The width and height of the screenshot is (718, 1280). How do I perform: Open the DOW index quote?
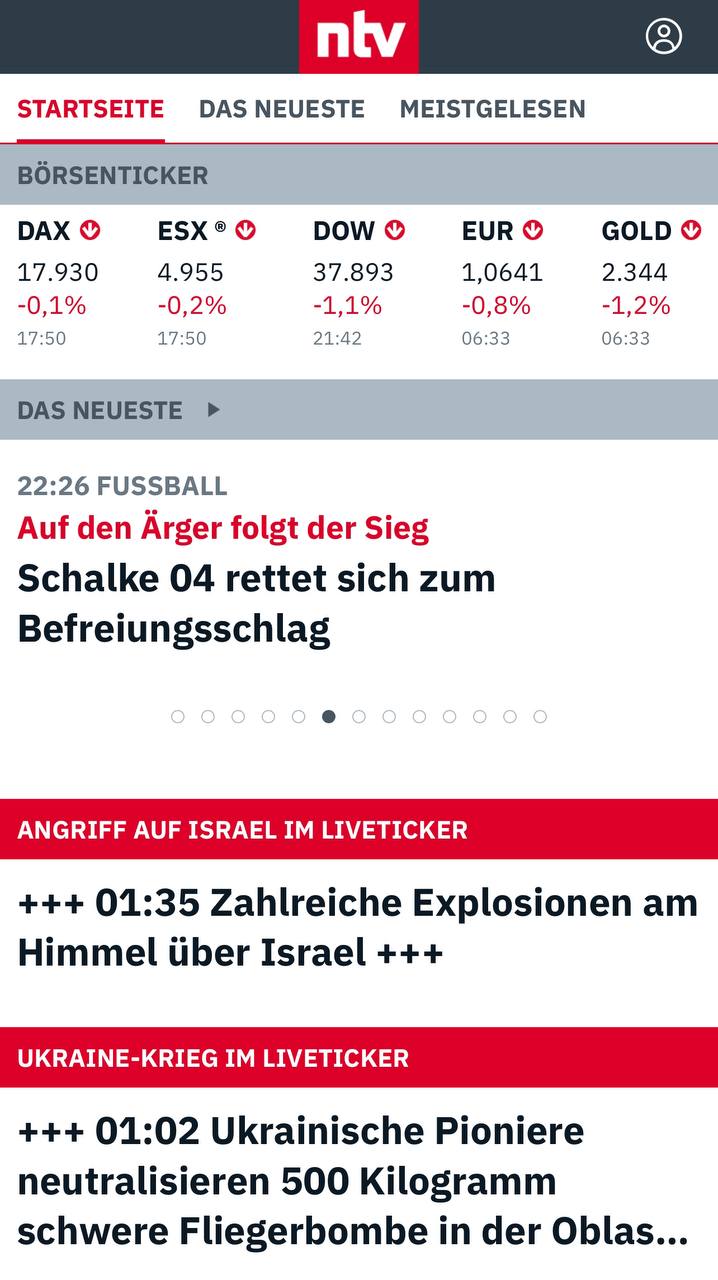pyautogui.click(x=357, y=283)
